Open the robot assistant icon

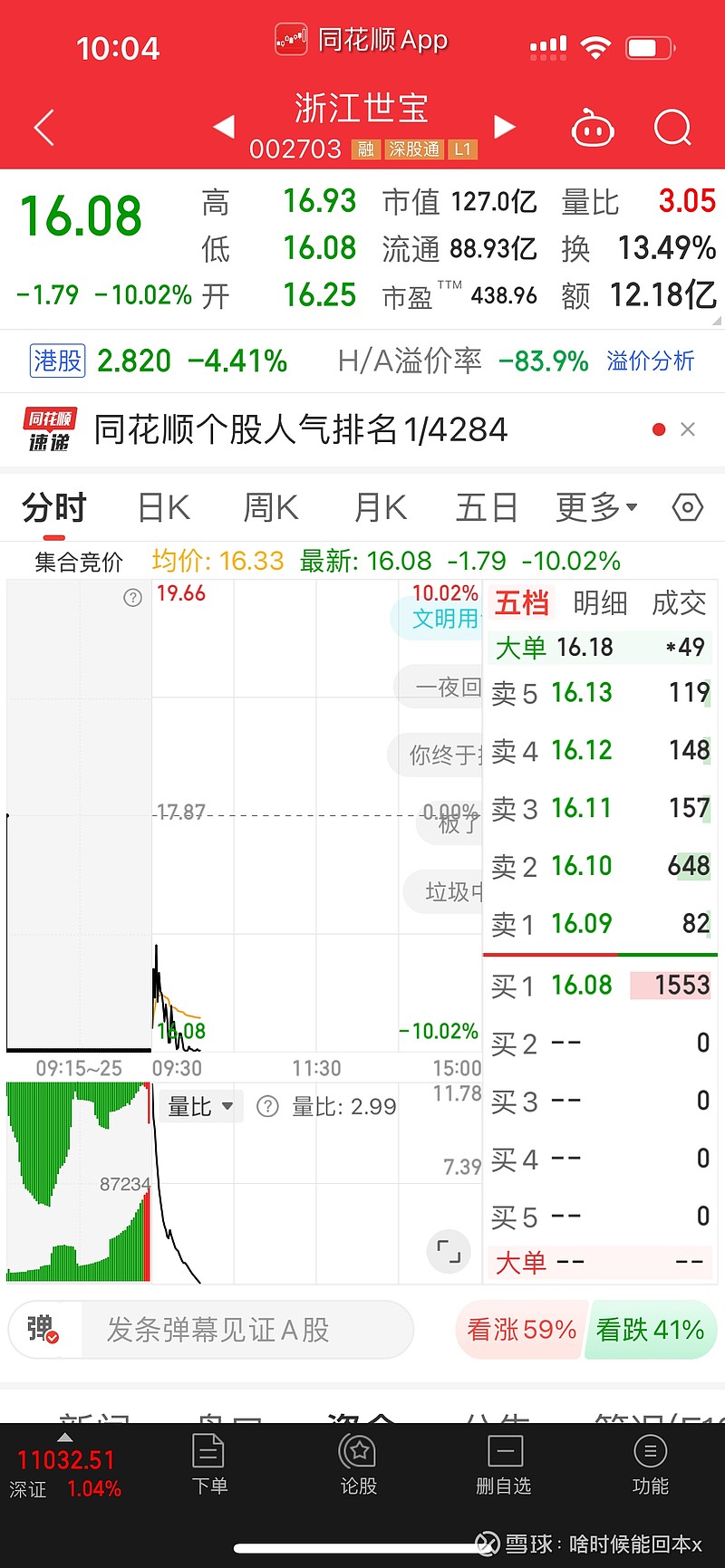tap(593, 129)
